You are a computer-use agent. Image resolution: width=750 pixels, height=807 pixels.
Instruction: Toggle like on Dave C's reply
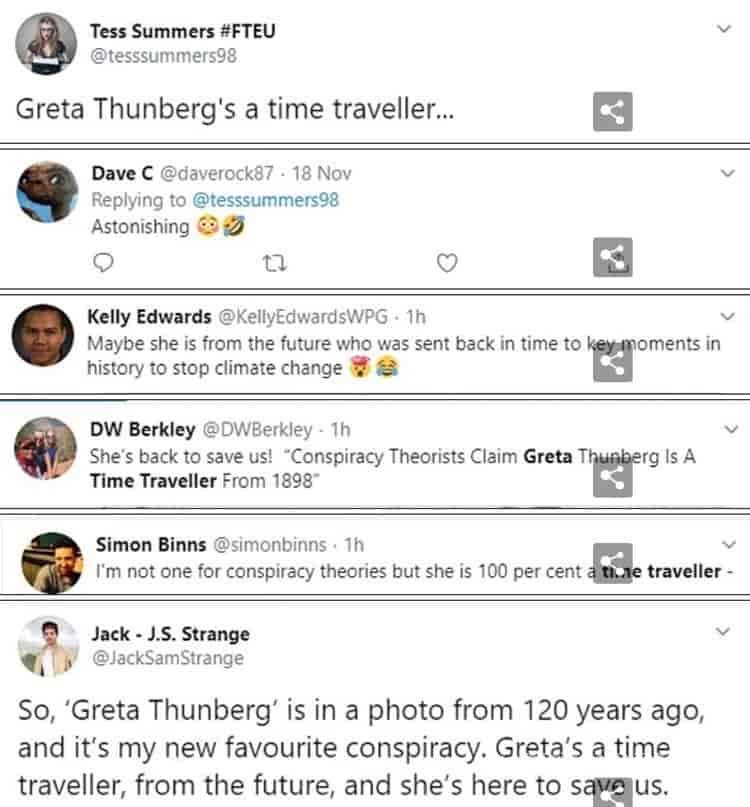click(x=447, y=262)
